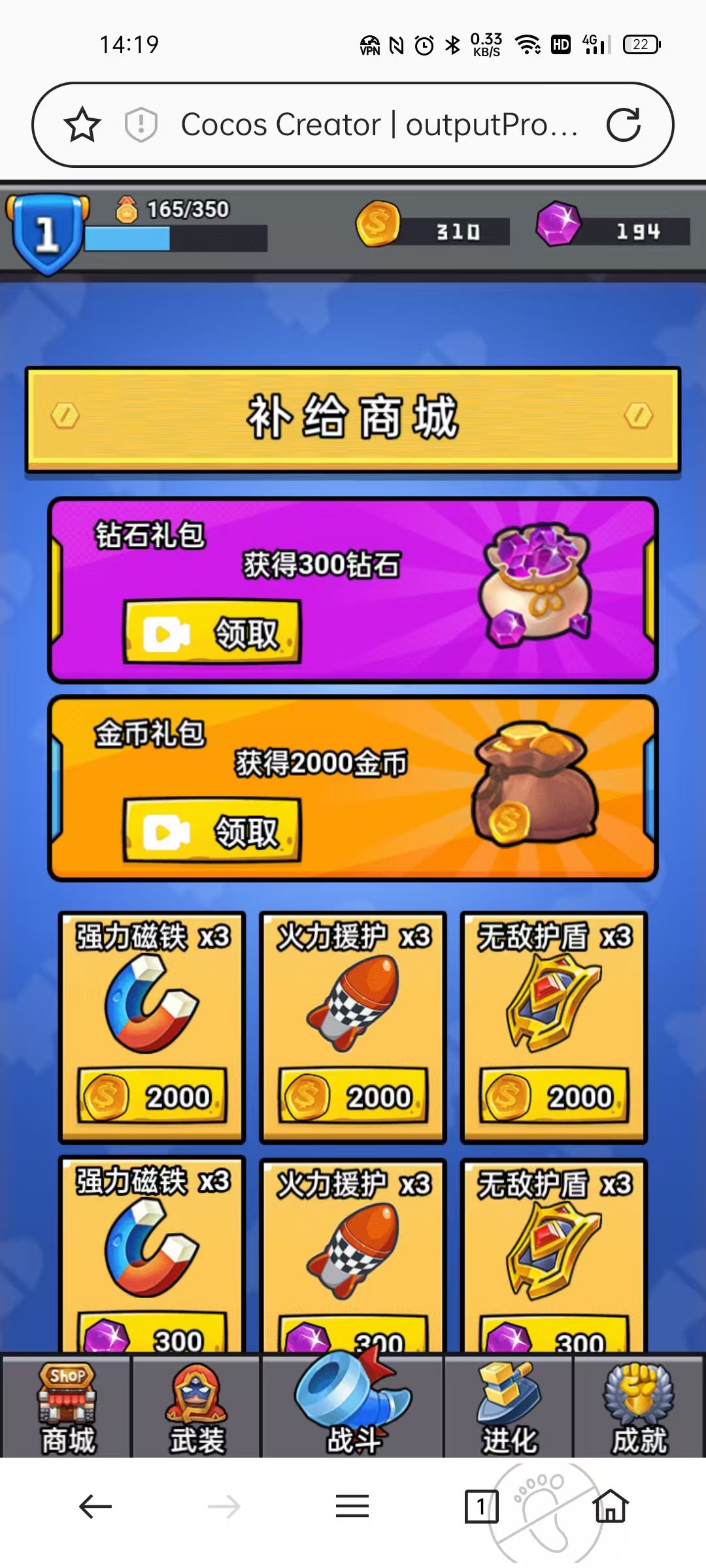
Task: Go to the browser home page
Action: coord(611,1507)
